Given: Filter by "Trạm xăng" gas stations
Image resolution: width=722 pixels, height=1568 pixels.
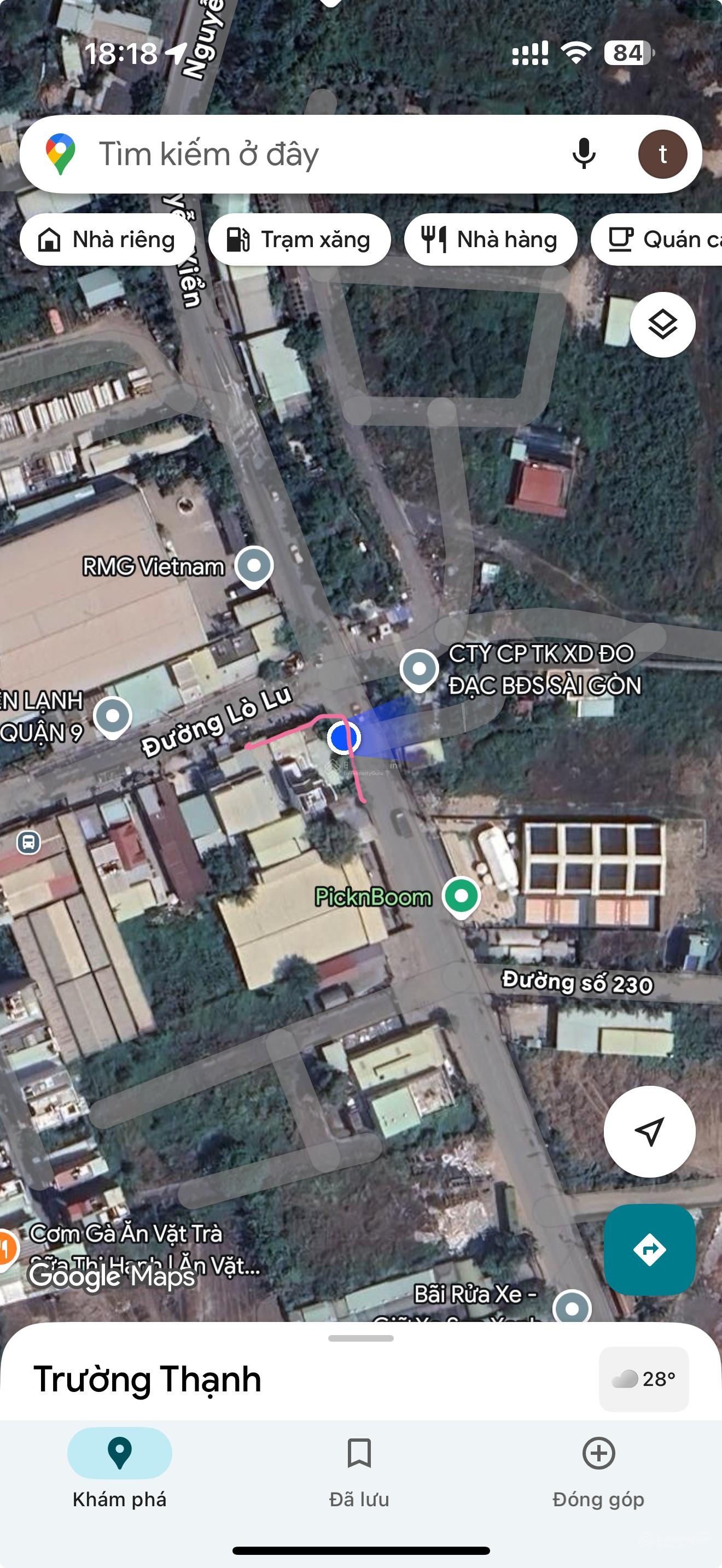Looking at the screenshot, I should tap(299, 240).
